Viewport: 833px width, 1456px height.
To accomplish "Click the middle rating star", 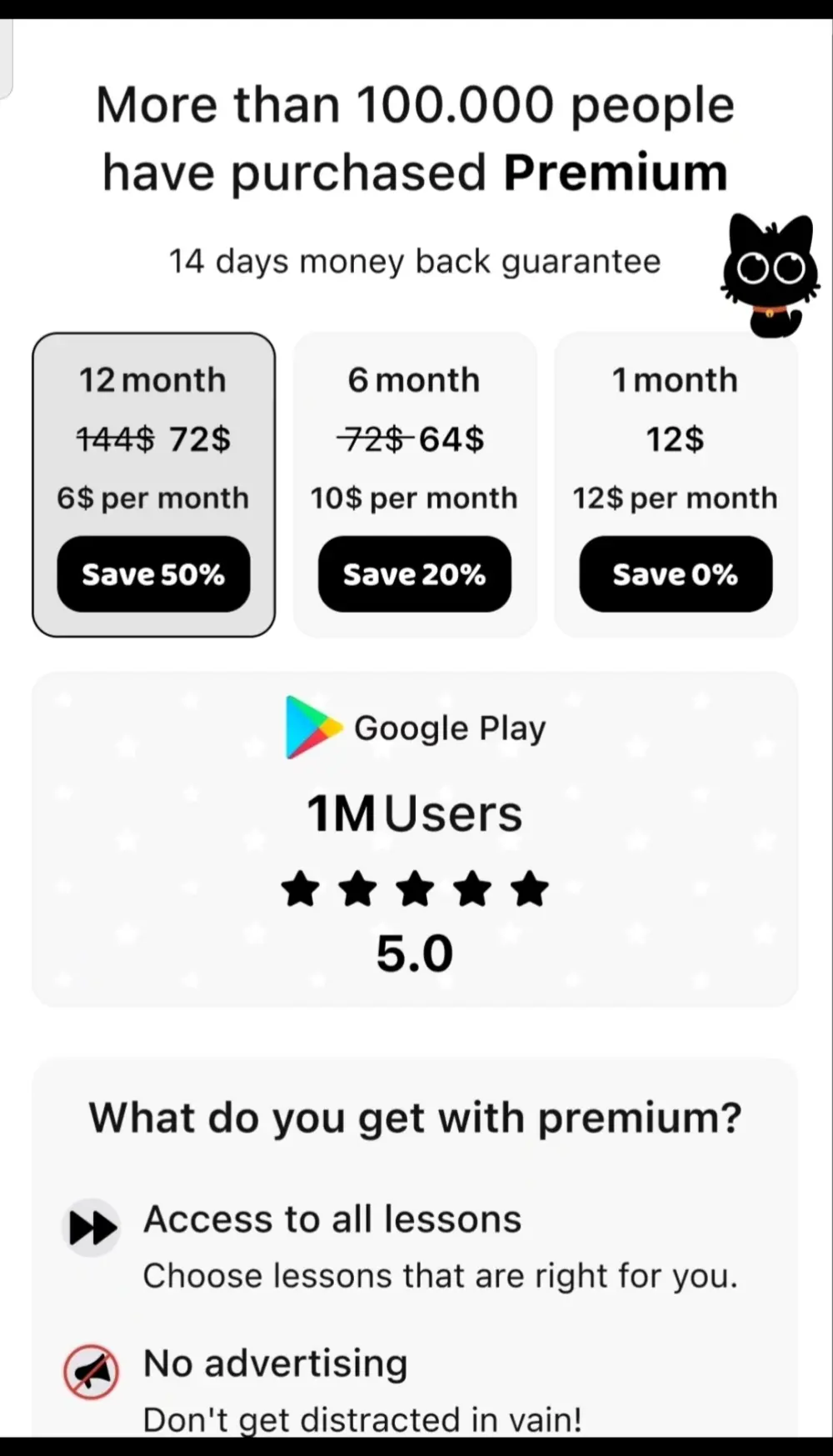I will click(x=415, y=888).
